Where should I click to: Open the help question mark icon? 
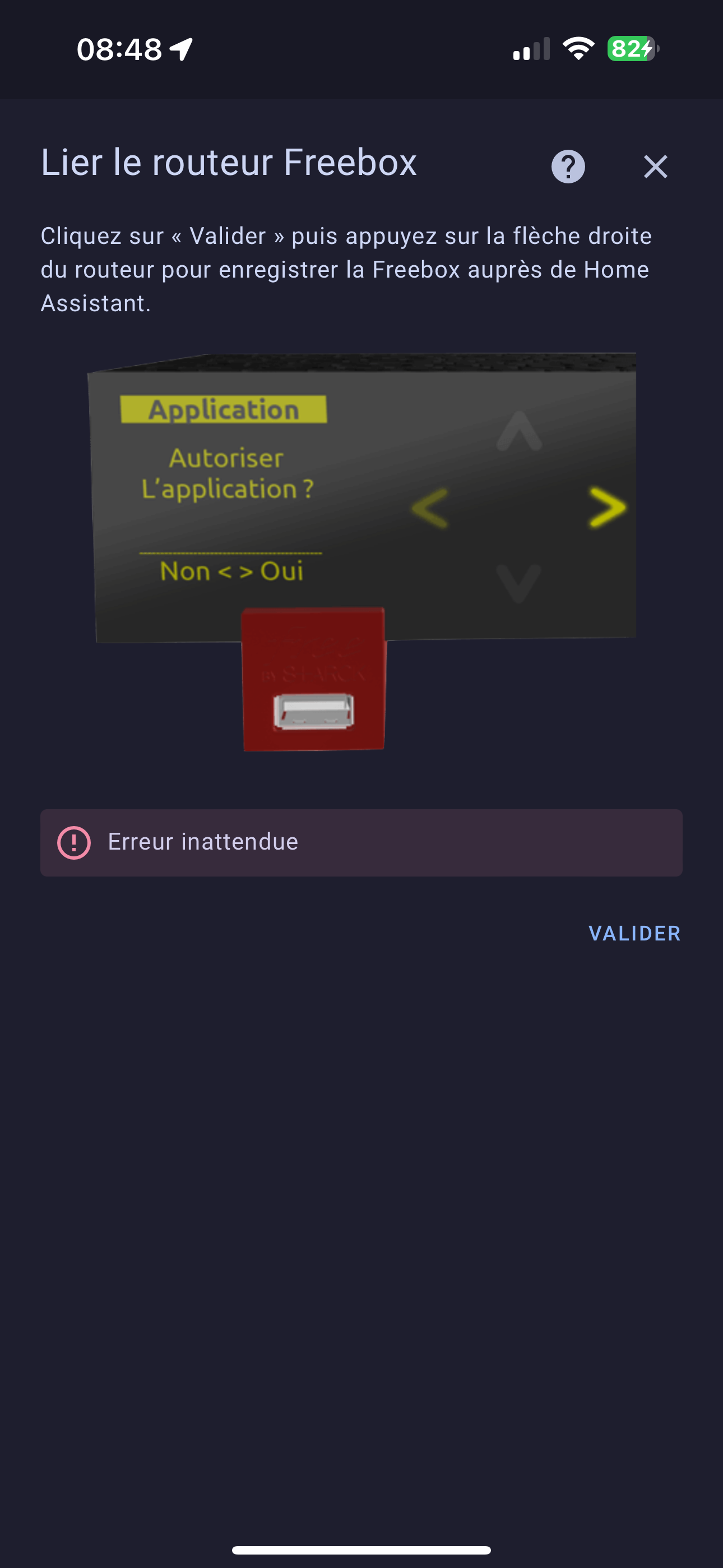pyautogui.click(x=568, y=166)
